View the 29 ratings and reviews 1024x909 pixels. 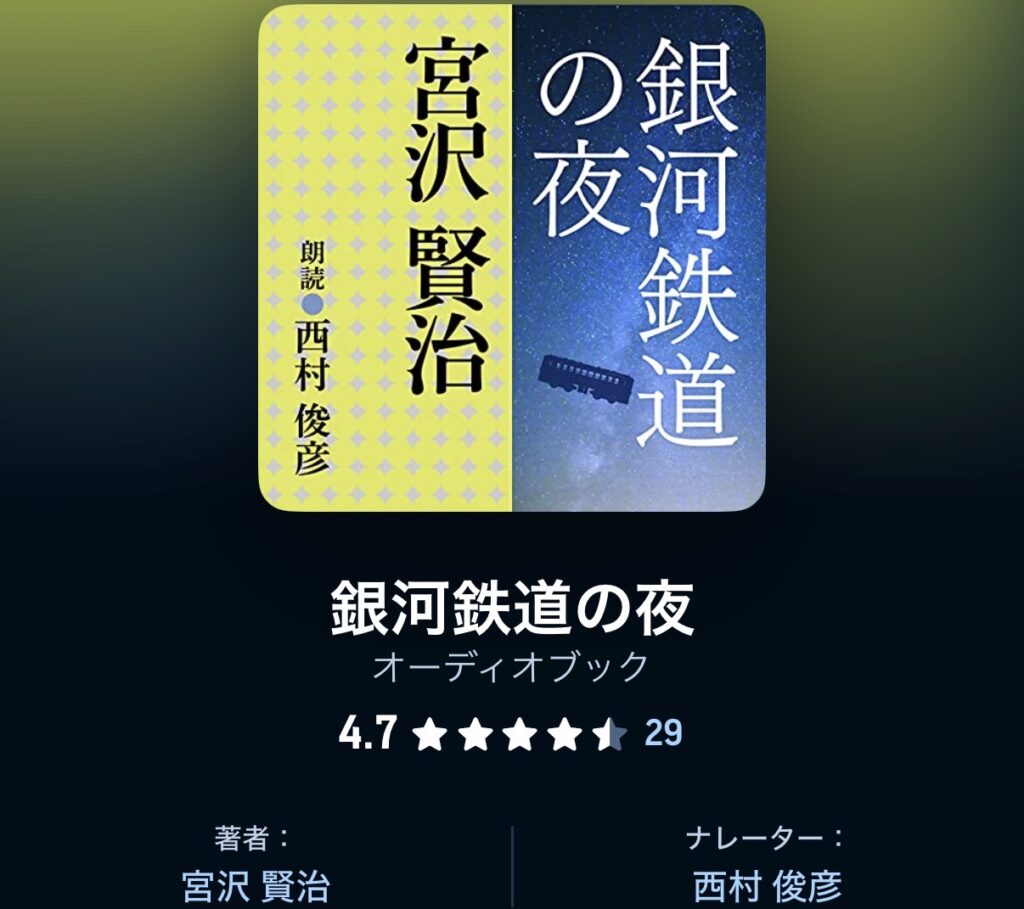pos(663,734)
